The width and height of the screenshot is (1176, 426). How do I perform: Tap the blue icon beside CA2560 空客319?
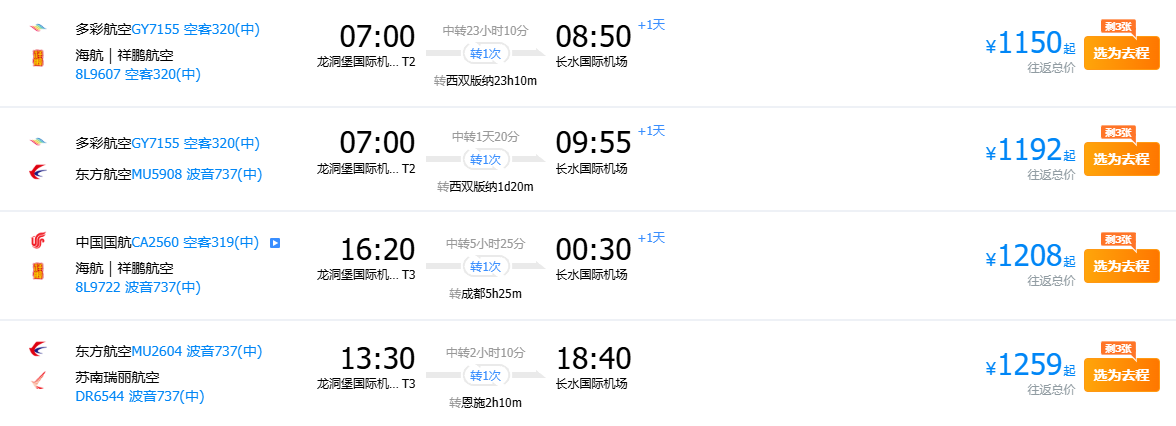pyautogui.click(x=275, y=243)
